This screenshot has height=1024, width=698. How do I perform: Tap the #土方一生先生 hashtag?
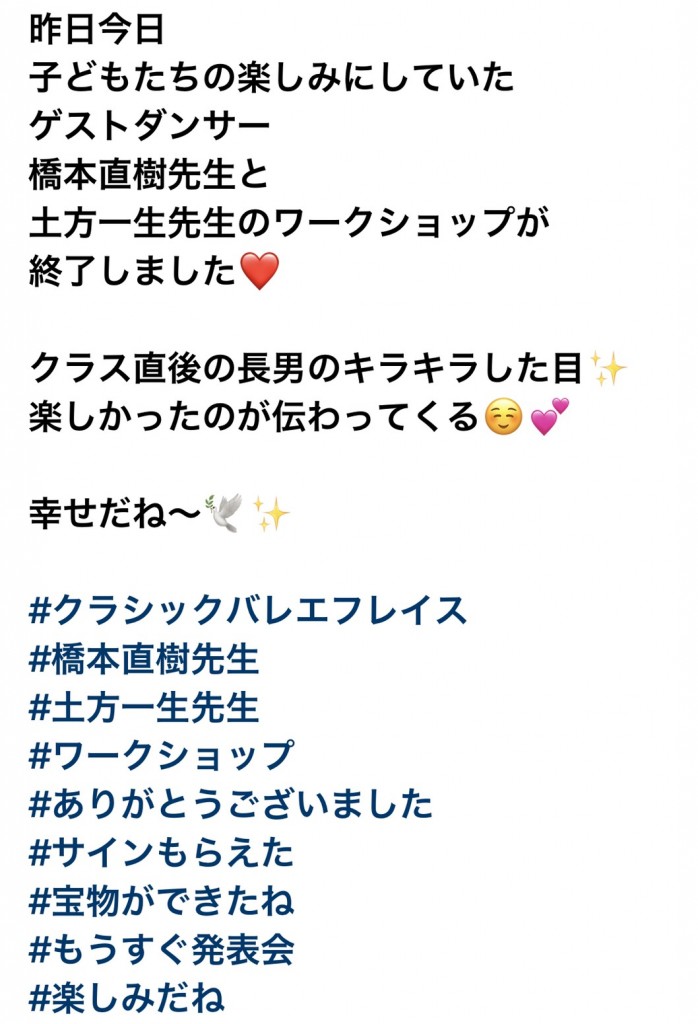click(x=144, y=707)
